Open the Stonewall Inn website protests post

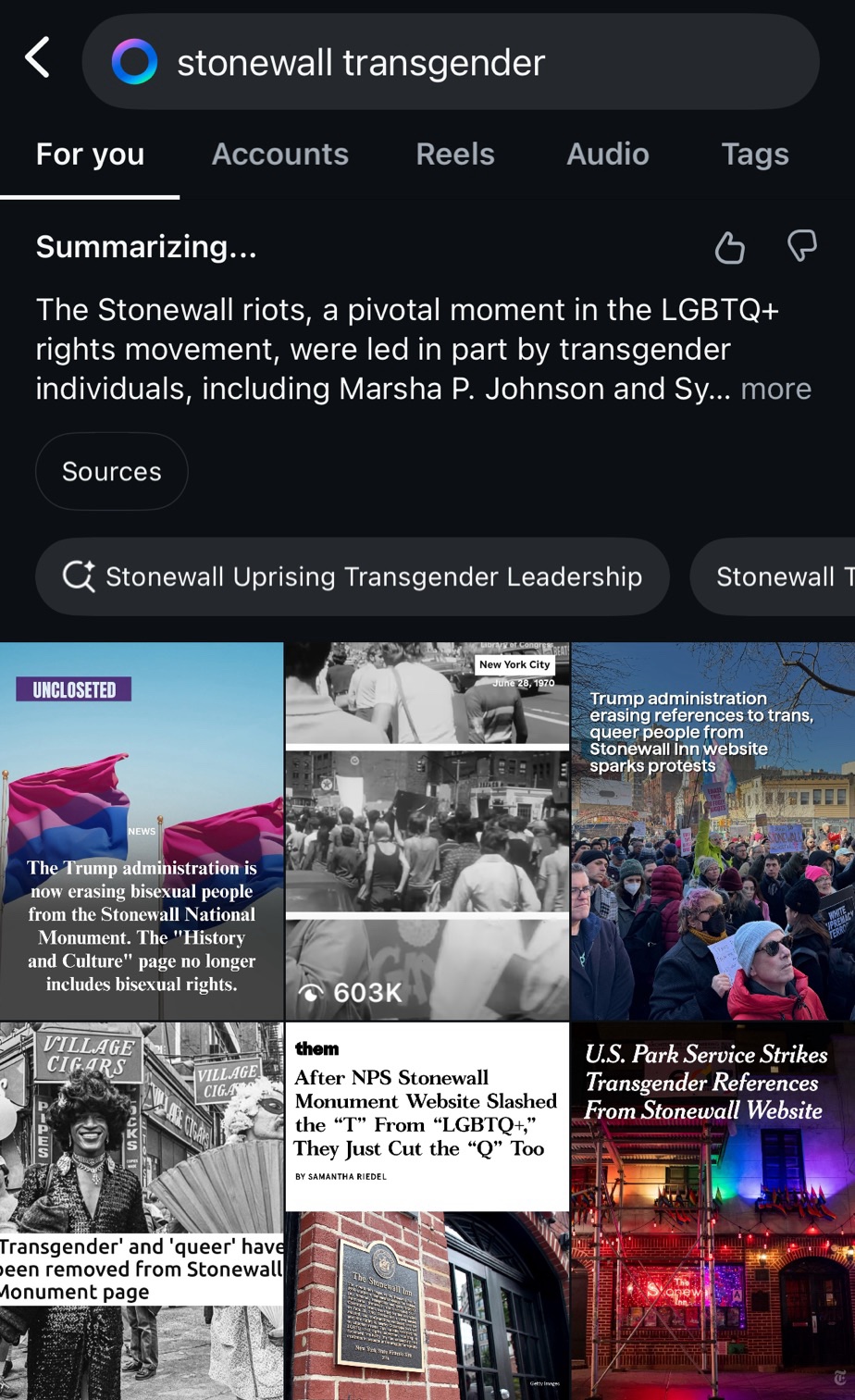pyautogui.click(x=712, y=831)
